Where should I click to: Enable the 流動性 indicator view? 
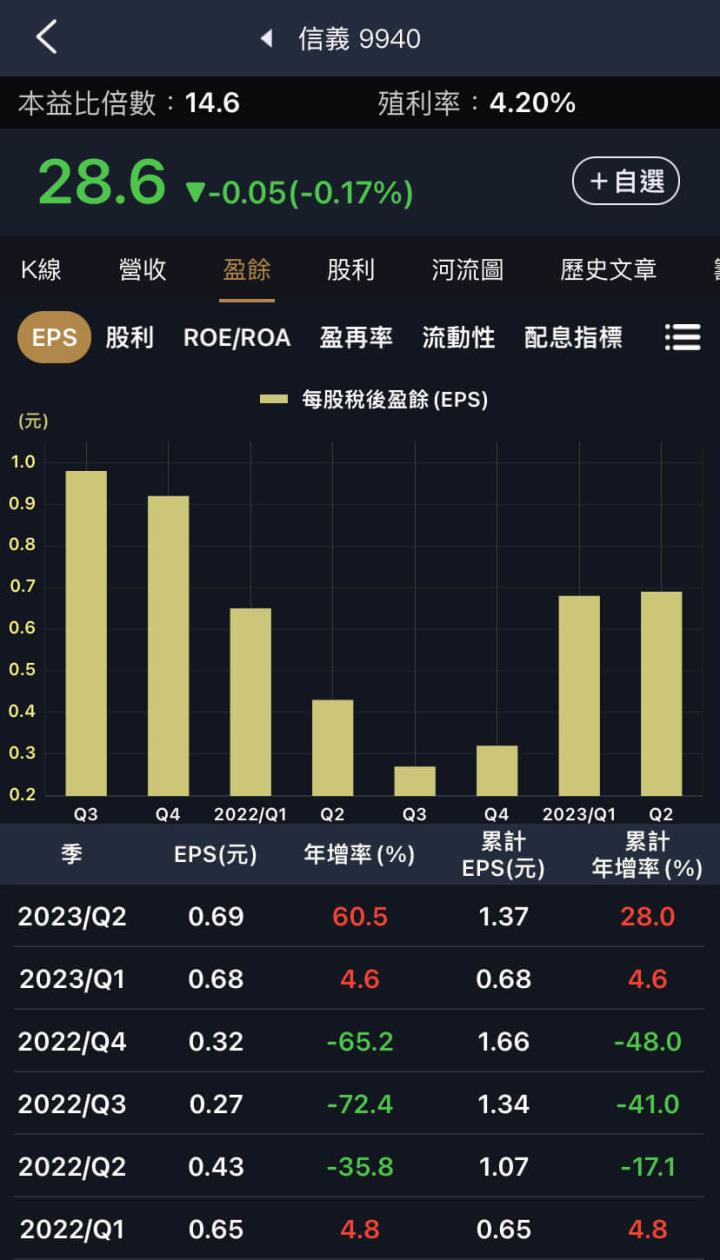click(x=458, y=338)
